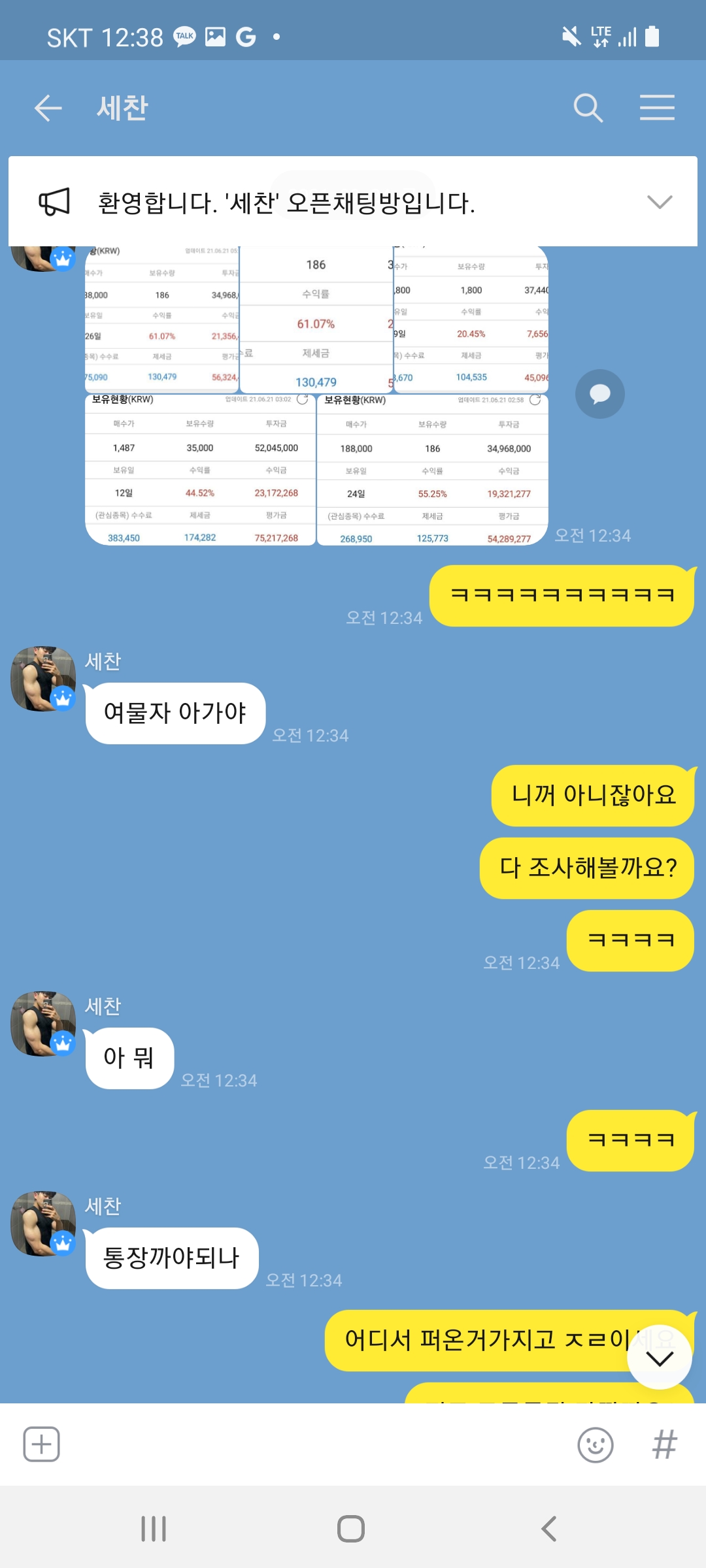Go back from the 세찬 chat room
Viewport: 706px width, 1568px height.
[48, 108]
